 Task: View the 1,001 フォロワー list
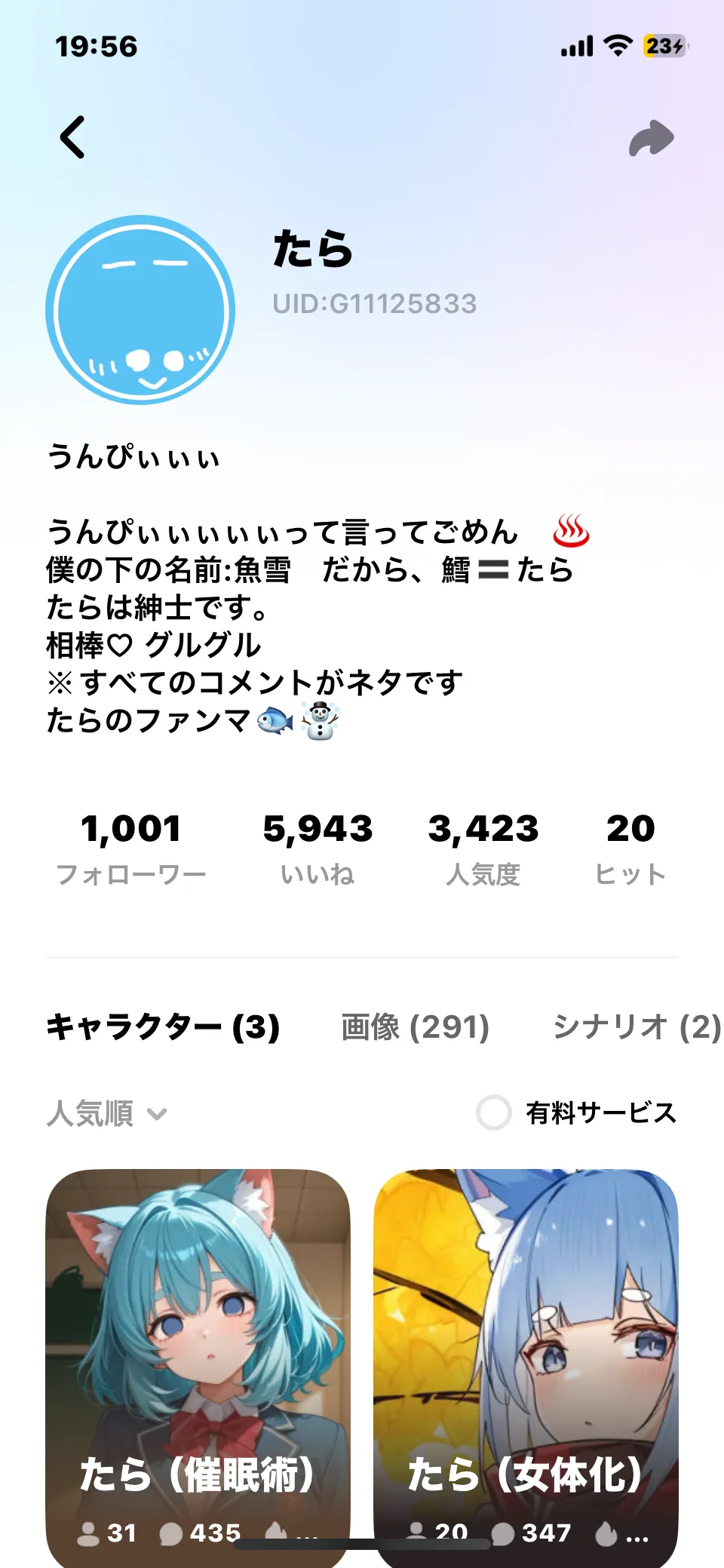click(130, 848)
